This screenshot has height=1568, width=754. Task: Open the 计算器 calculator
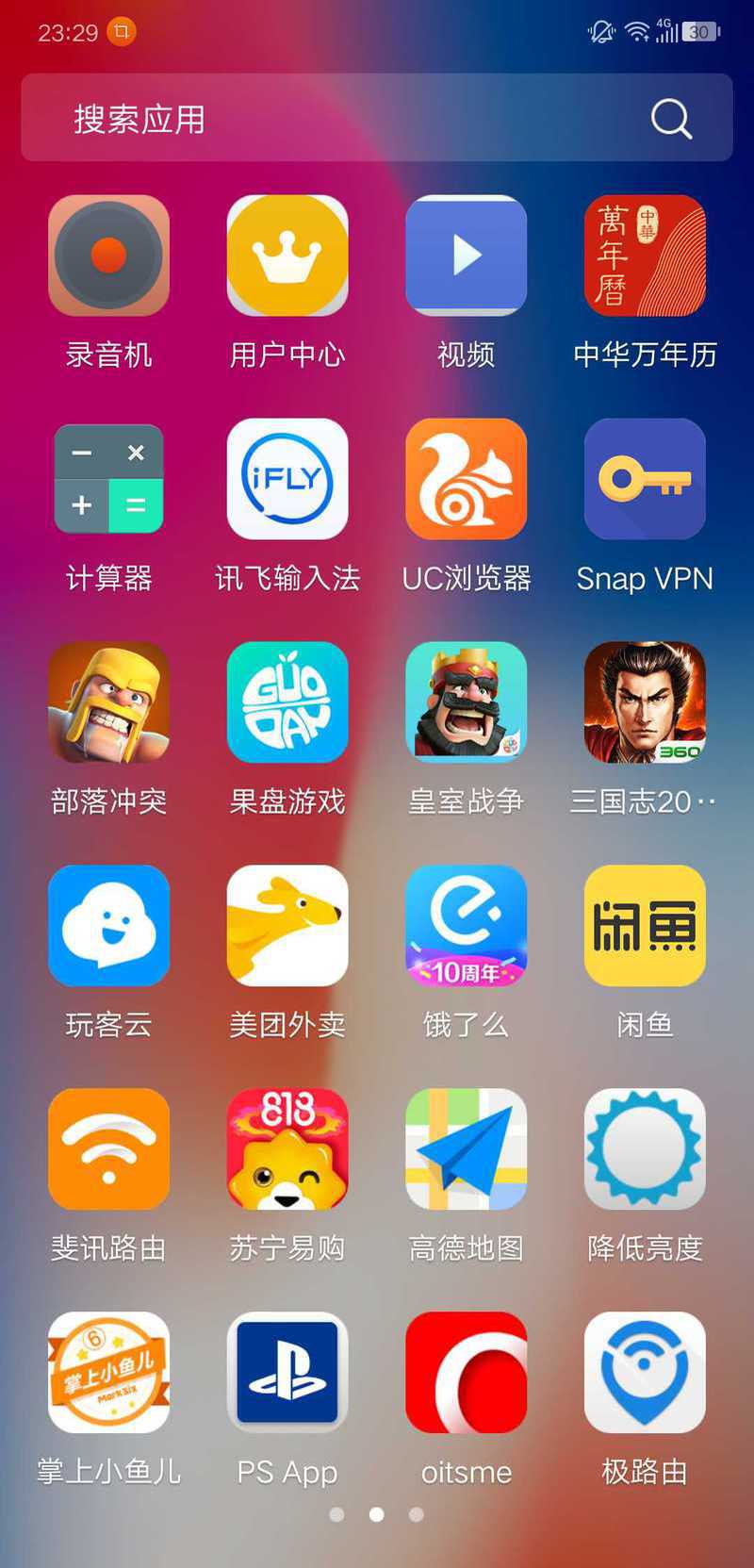click(108, 479)
